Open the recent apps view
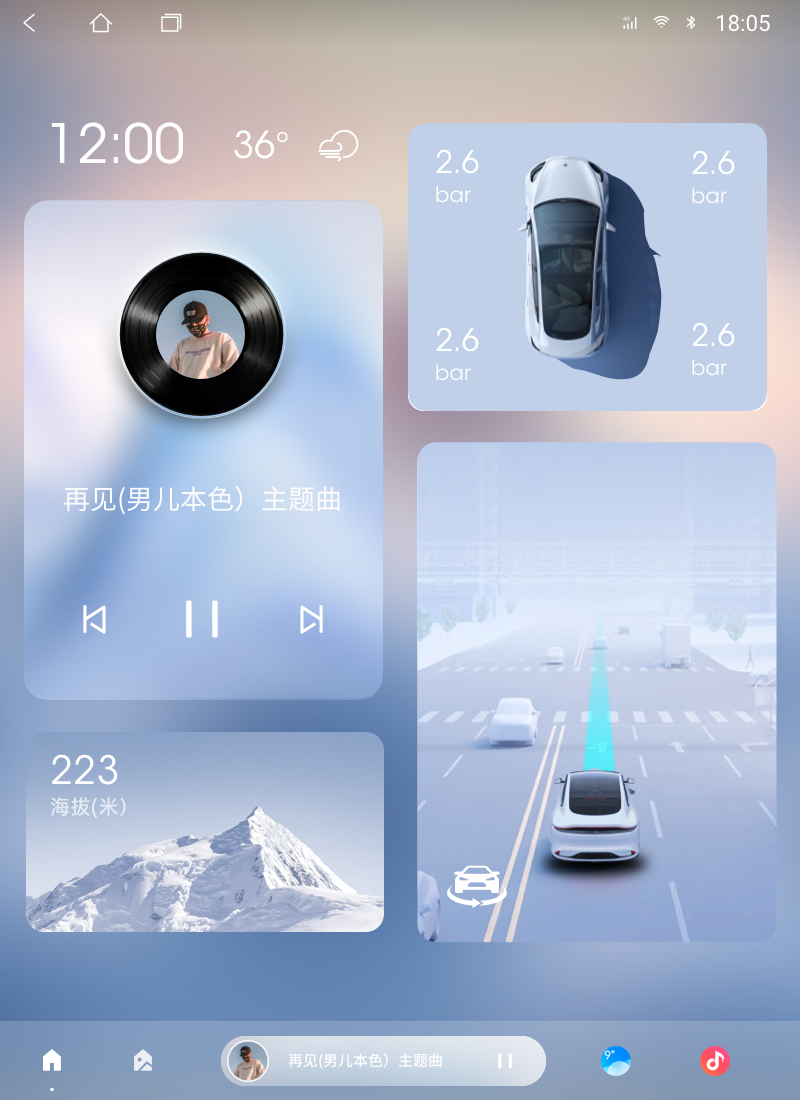This screenshot has width=800, height=1100. pos(171,23)
